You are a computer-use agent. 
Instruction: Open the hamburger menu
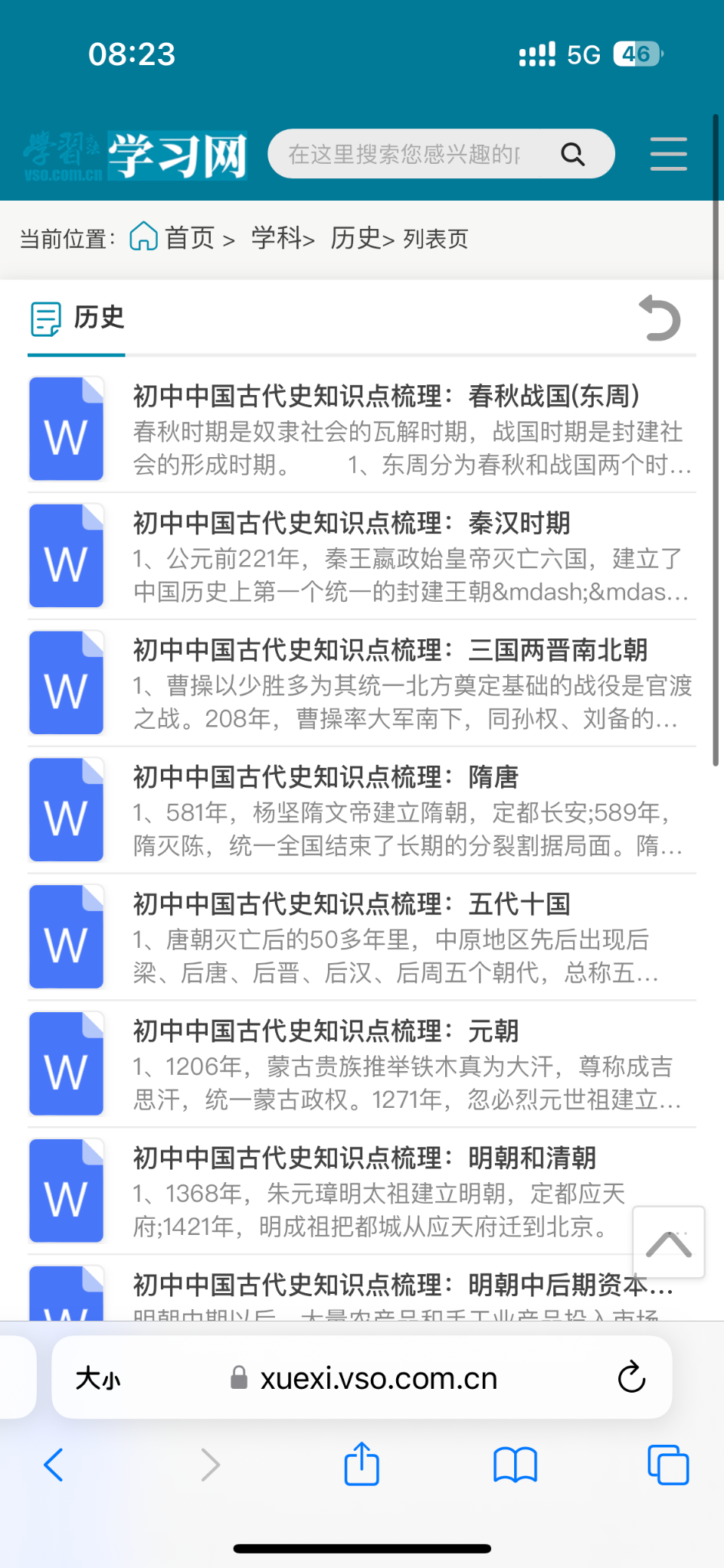pos(668,155)
